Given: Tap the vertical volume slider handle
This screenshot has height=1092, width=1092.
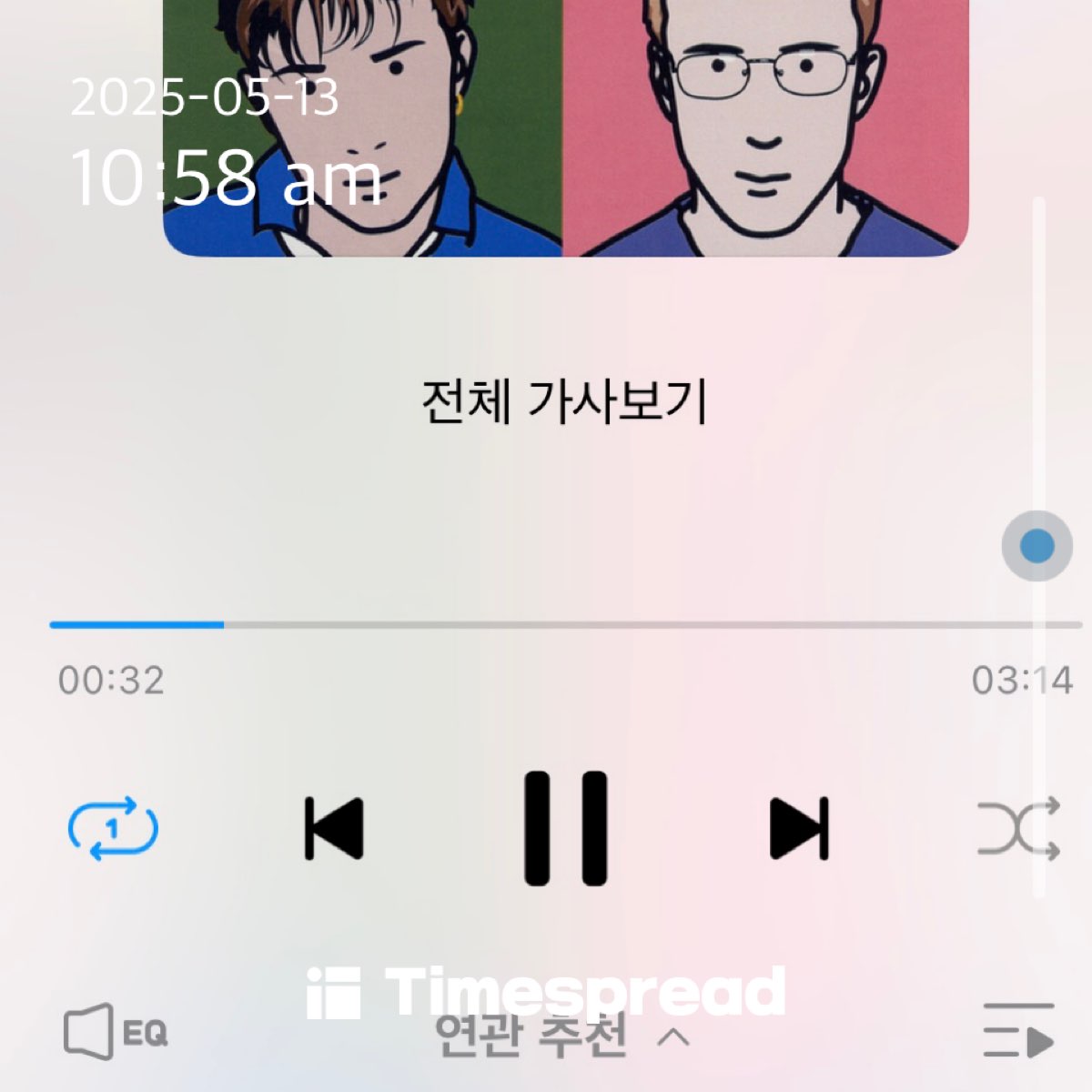Looking at the screenshot, I should pos(1036,546).
